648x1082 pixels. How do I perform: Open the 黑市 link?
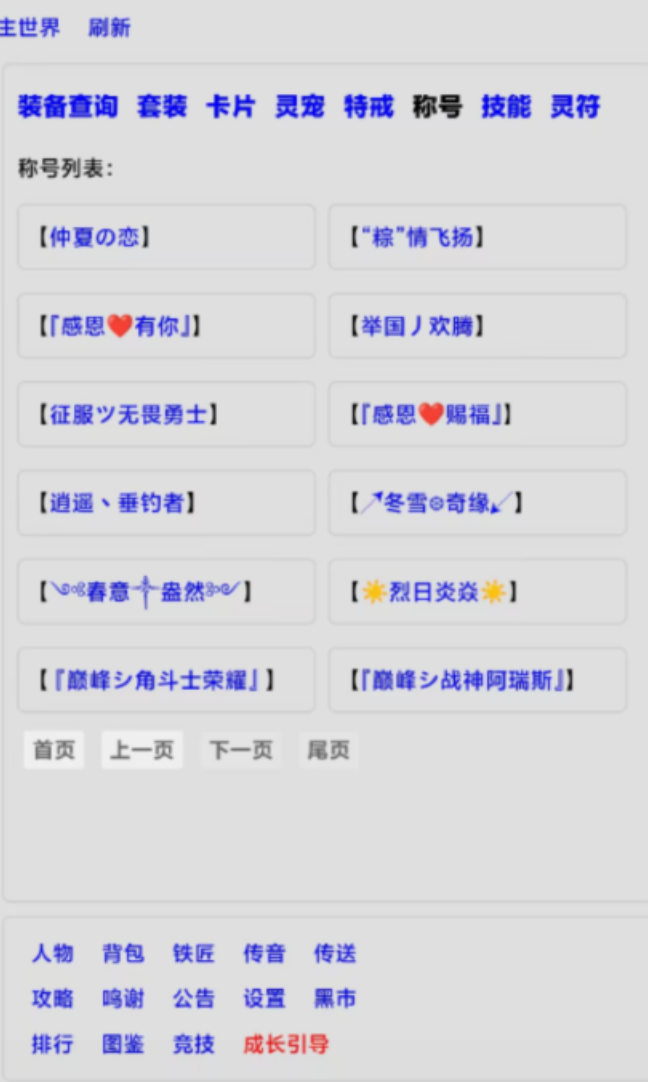coord(335,999)
